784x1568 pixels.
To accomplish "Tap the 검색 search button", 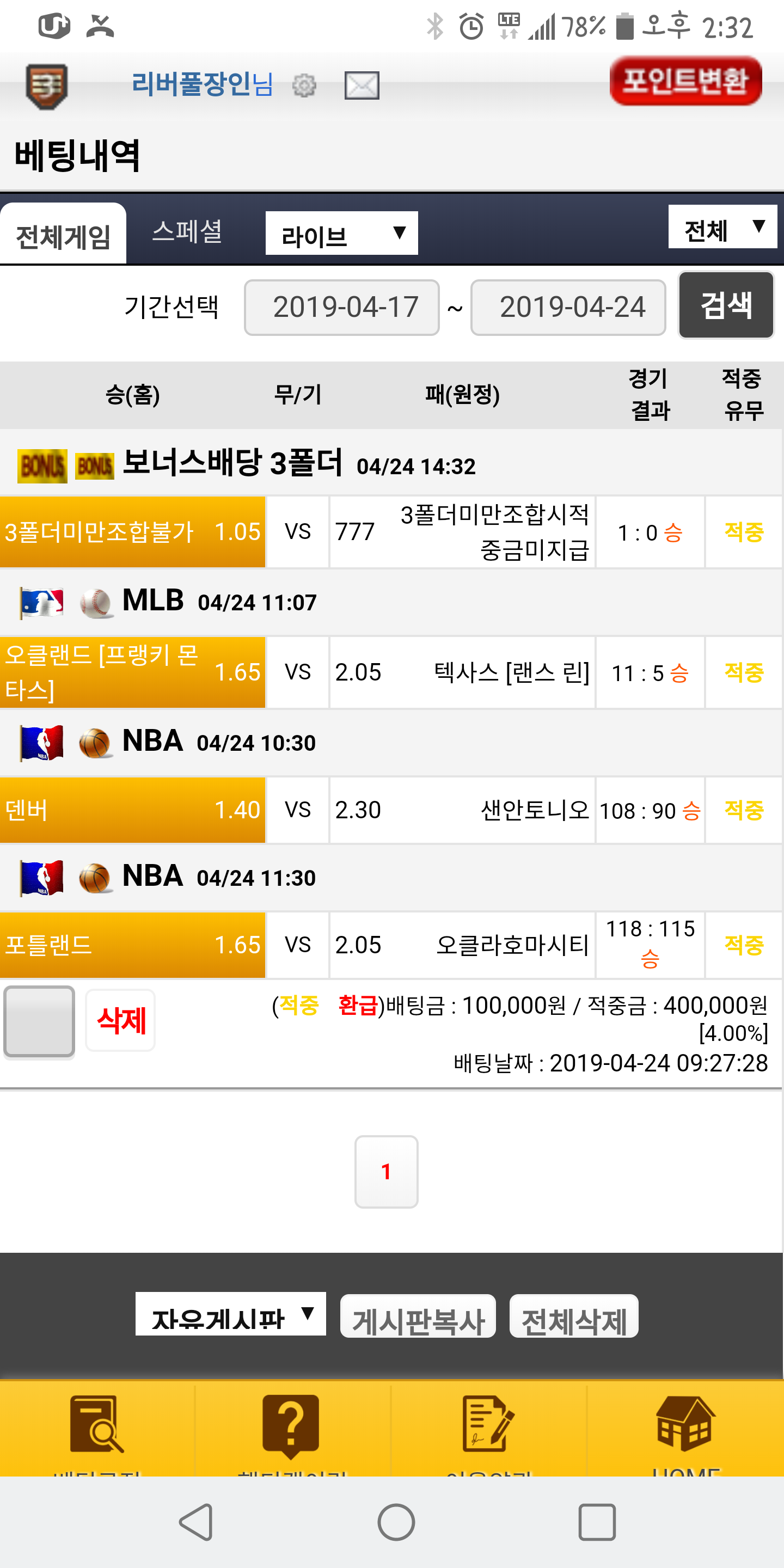I will pyautogui.click(x=726, y=305).
